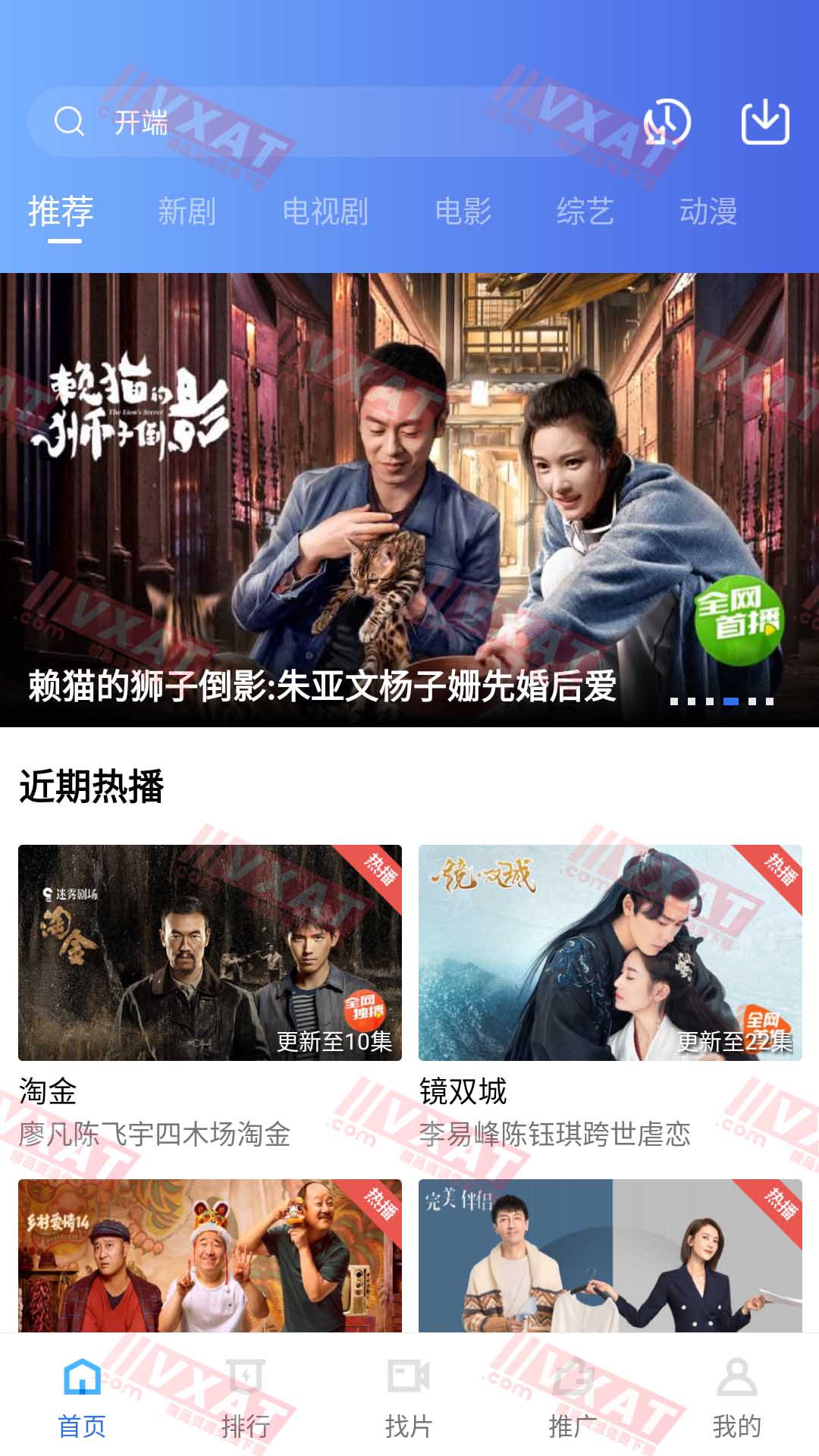
Task: Switch to the 新剧 tab
Action: click(187, 212)
